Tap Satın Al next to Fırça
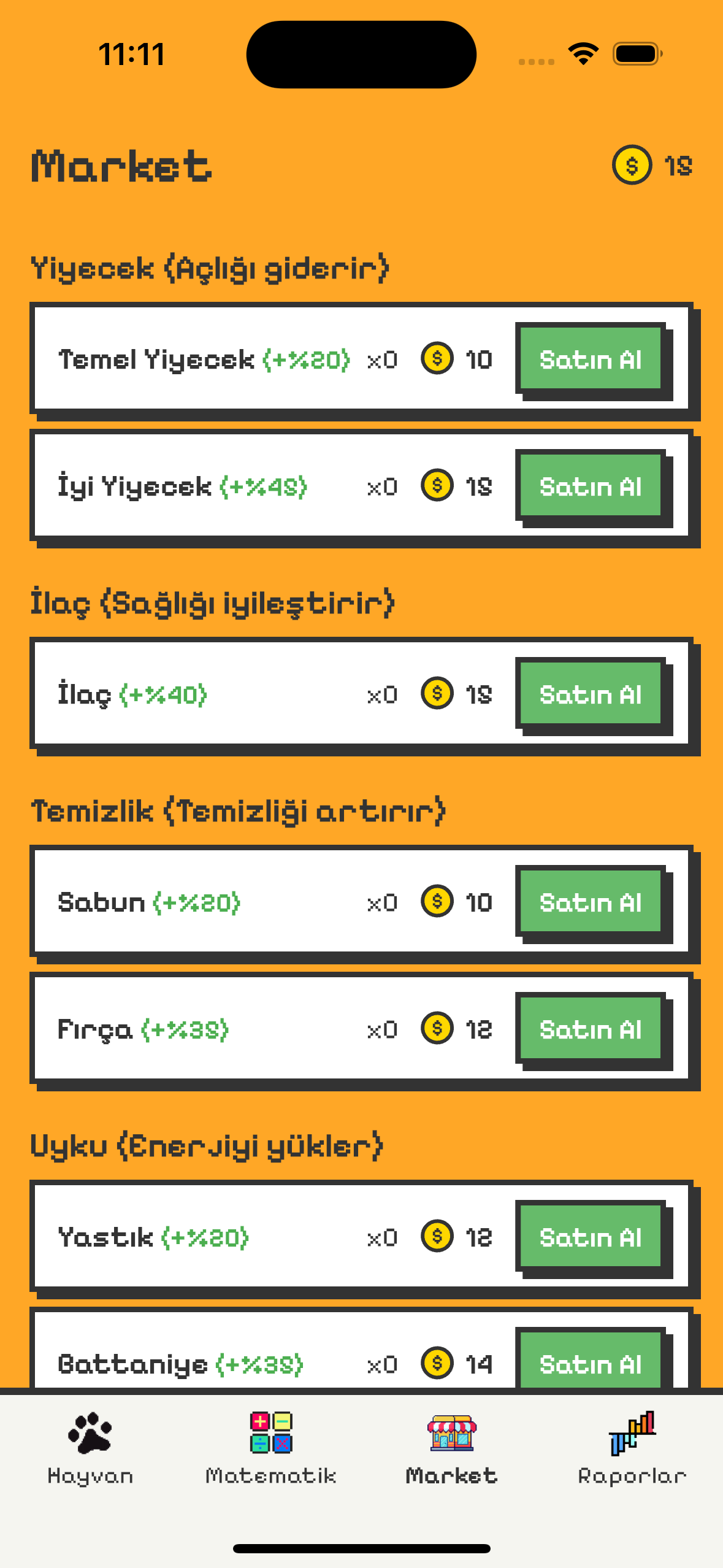 (591, 1029)
